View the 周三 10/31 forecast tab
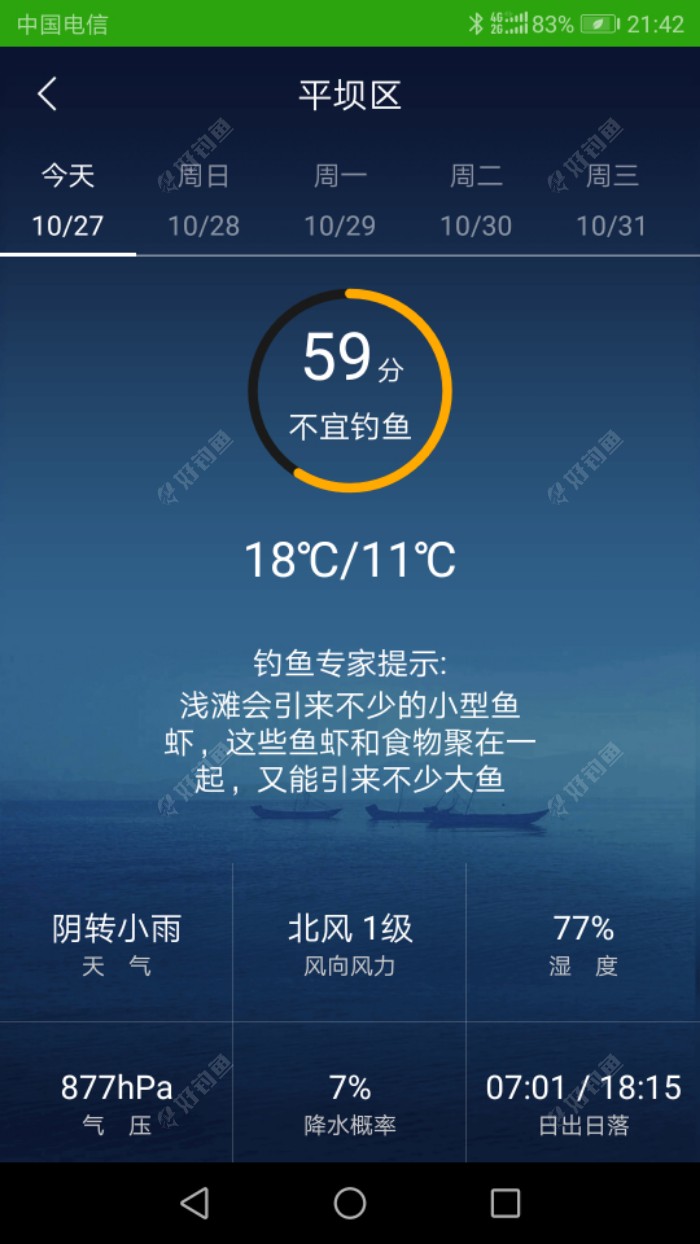This screenshot has width=700, height=1244. (612, 201)
